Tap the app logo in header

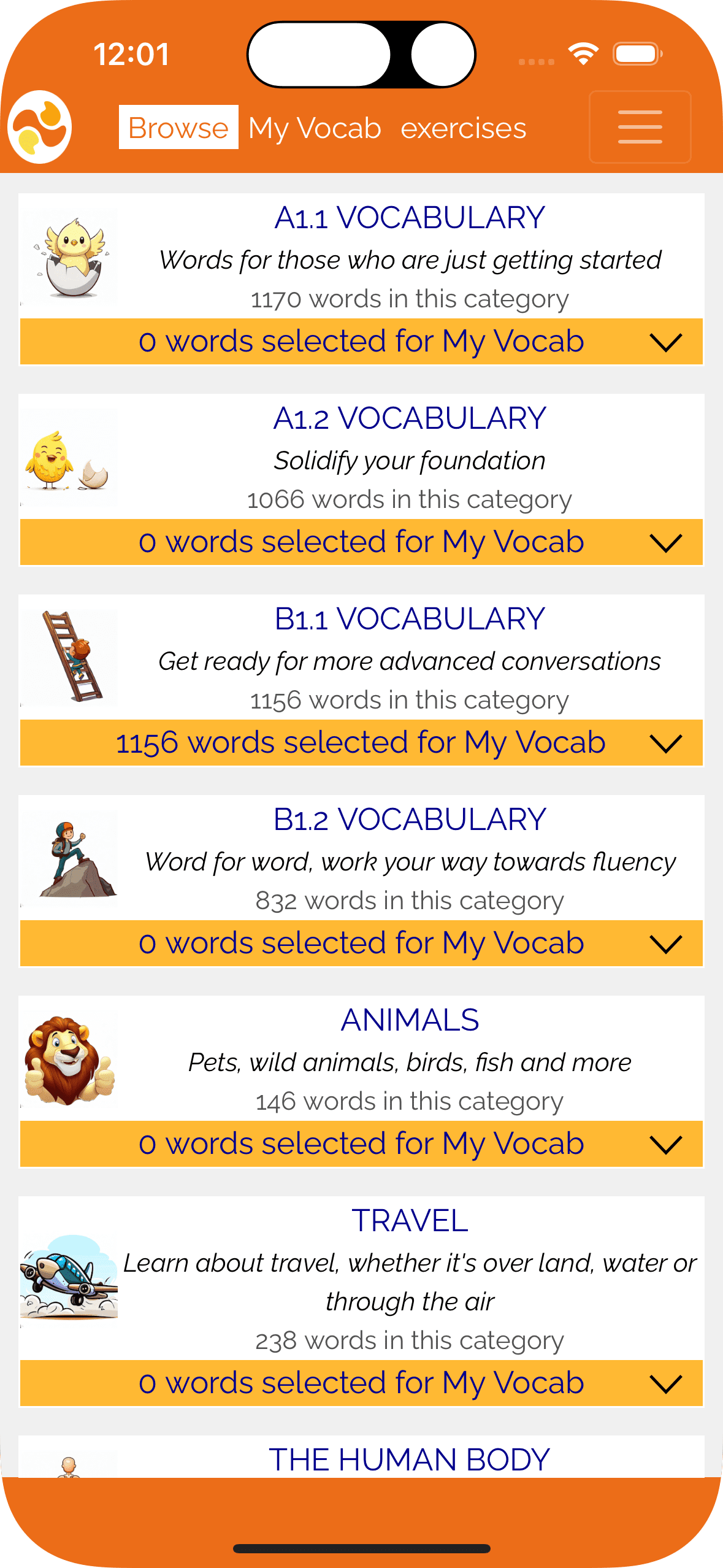pyautogui.click(x=40, y=127)
